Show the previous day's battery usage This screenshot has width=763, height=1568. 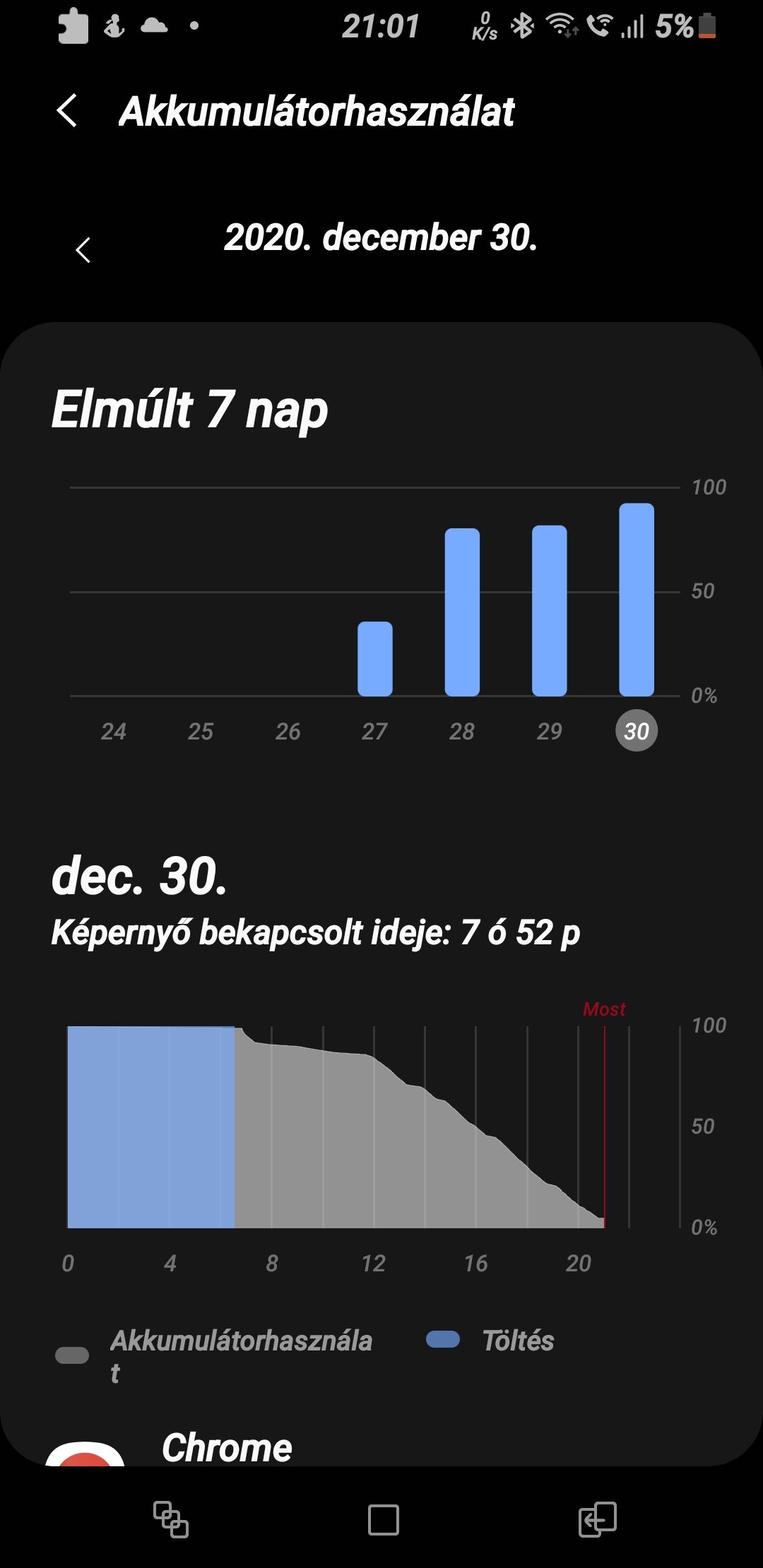[83, 249]
